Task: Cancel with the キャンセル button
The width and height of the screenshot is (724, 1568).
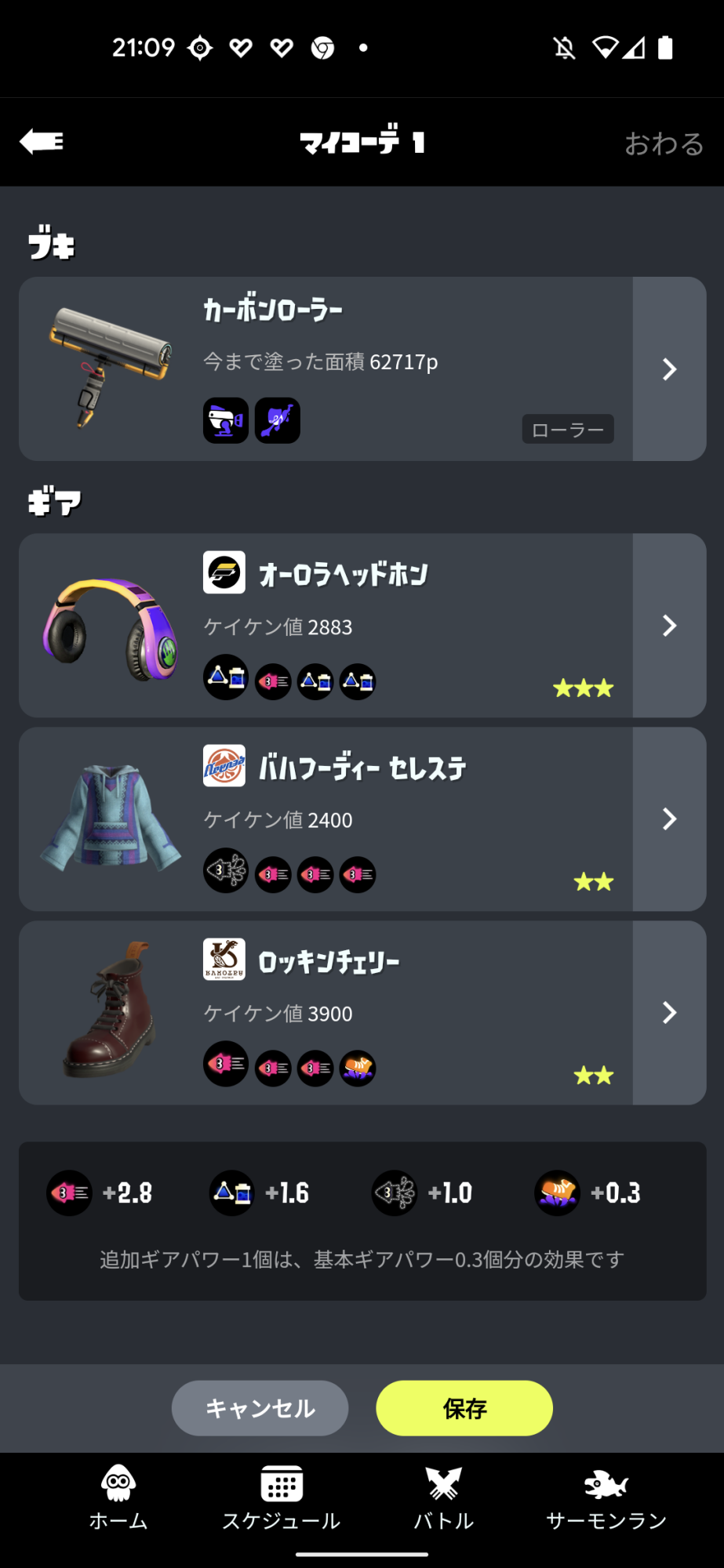Action: point(260,1408)
